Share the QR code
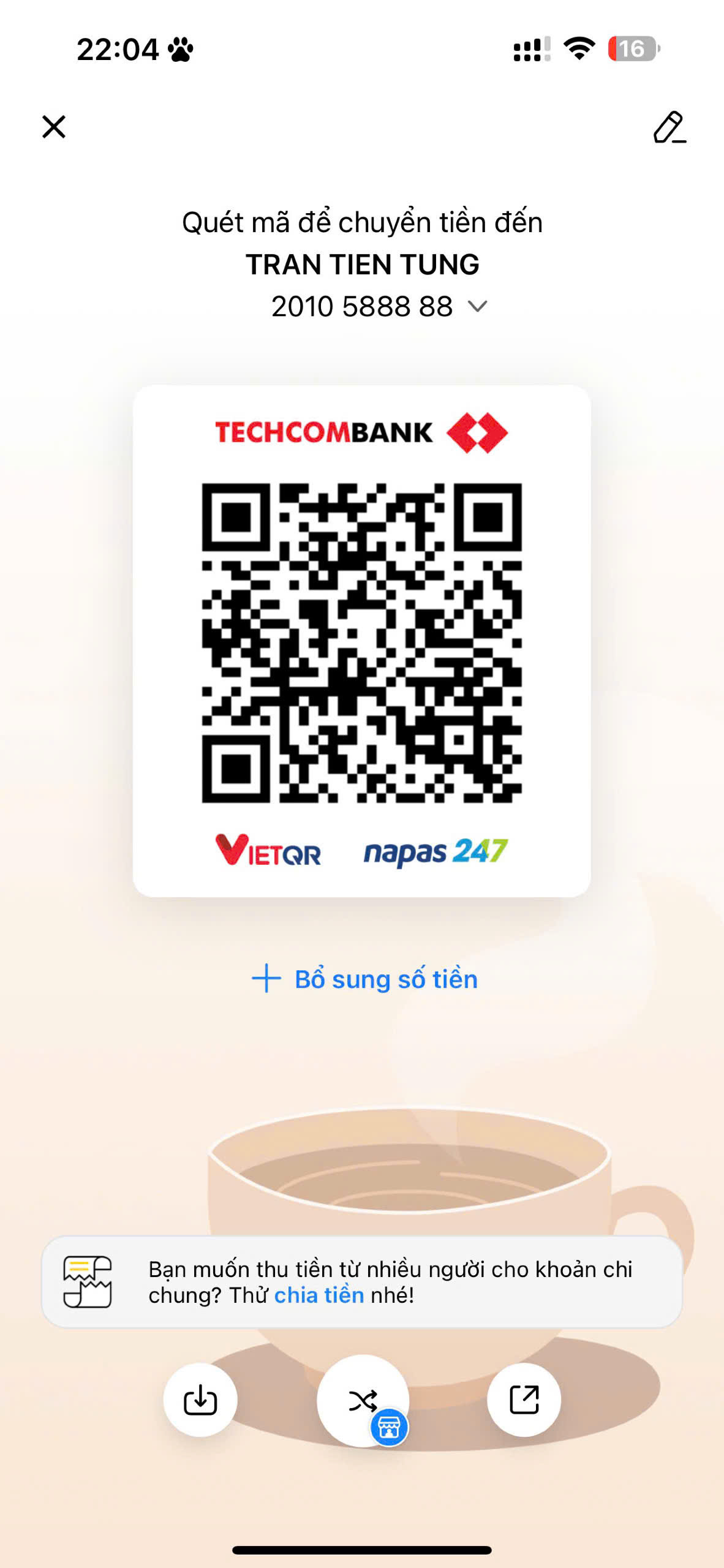Viewport: 724px width, 1568px height. [524, 1400]
